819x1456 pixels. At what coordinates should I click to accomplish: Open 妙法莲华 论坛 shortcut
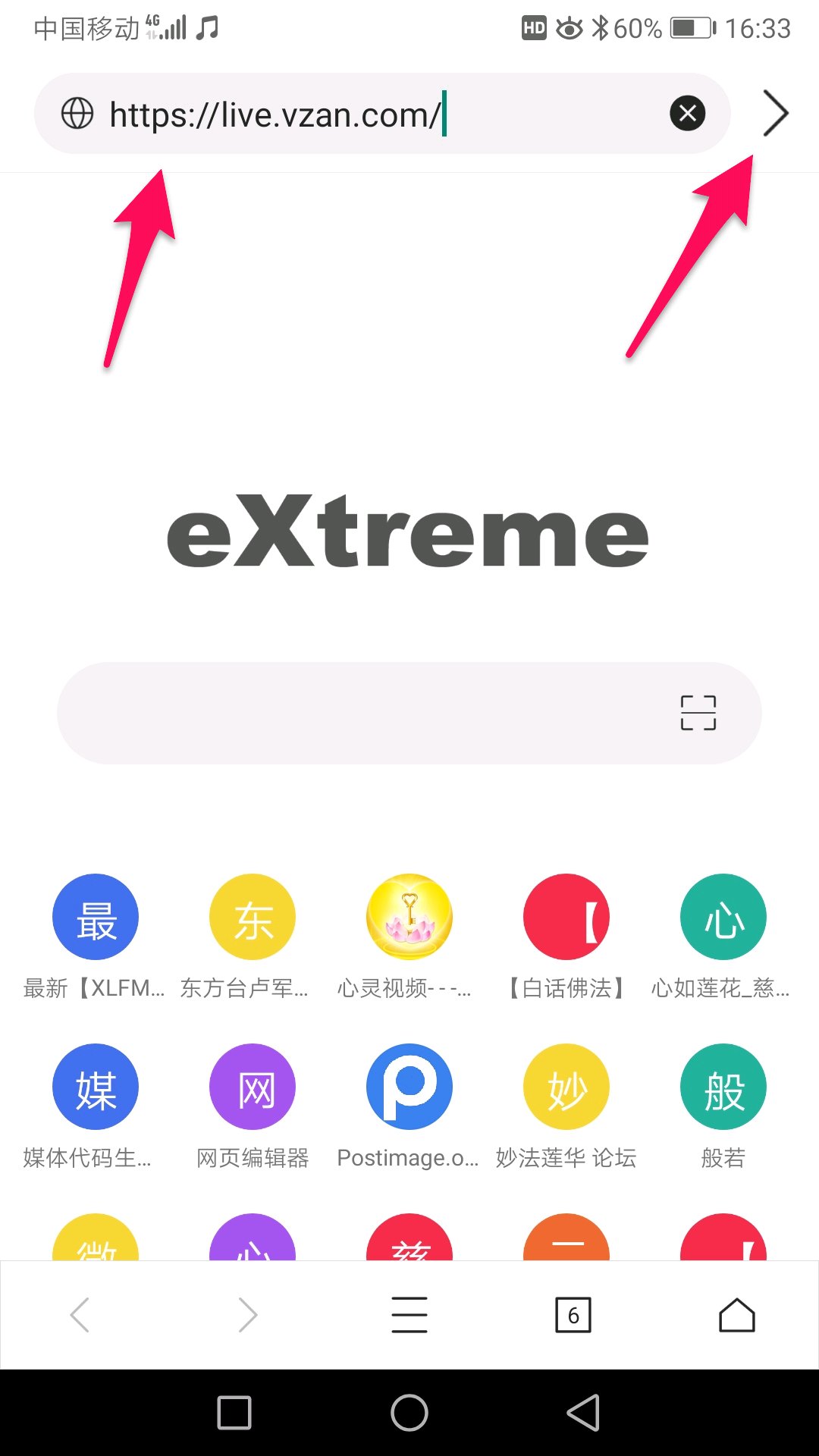(x=566, y=1087)
